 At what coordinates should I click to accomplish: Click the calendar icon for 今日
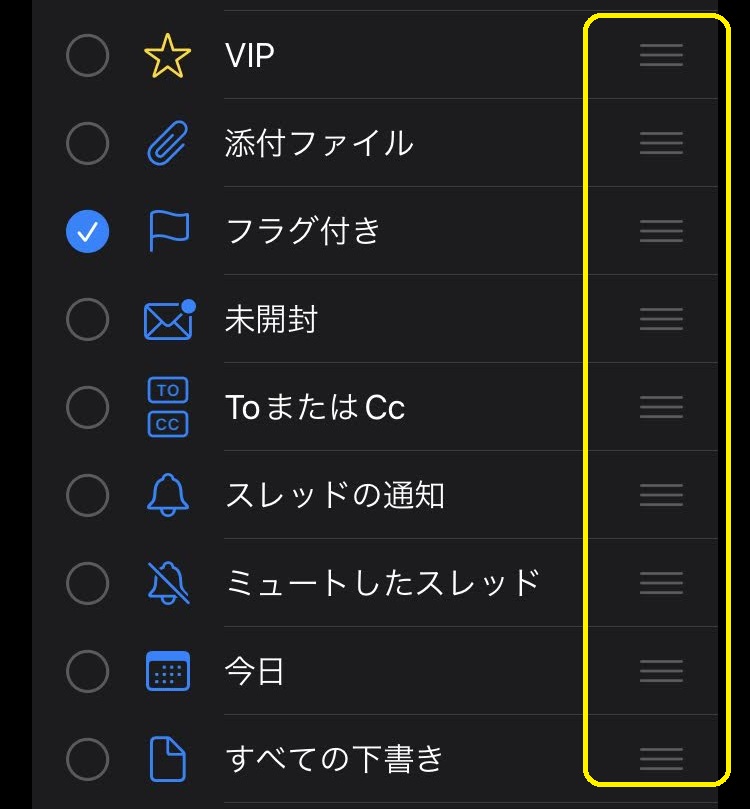[x=167, y=671]
